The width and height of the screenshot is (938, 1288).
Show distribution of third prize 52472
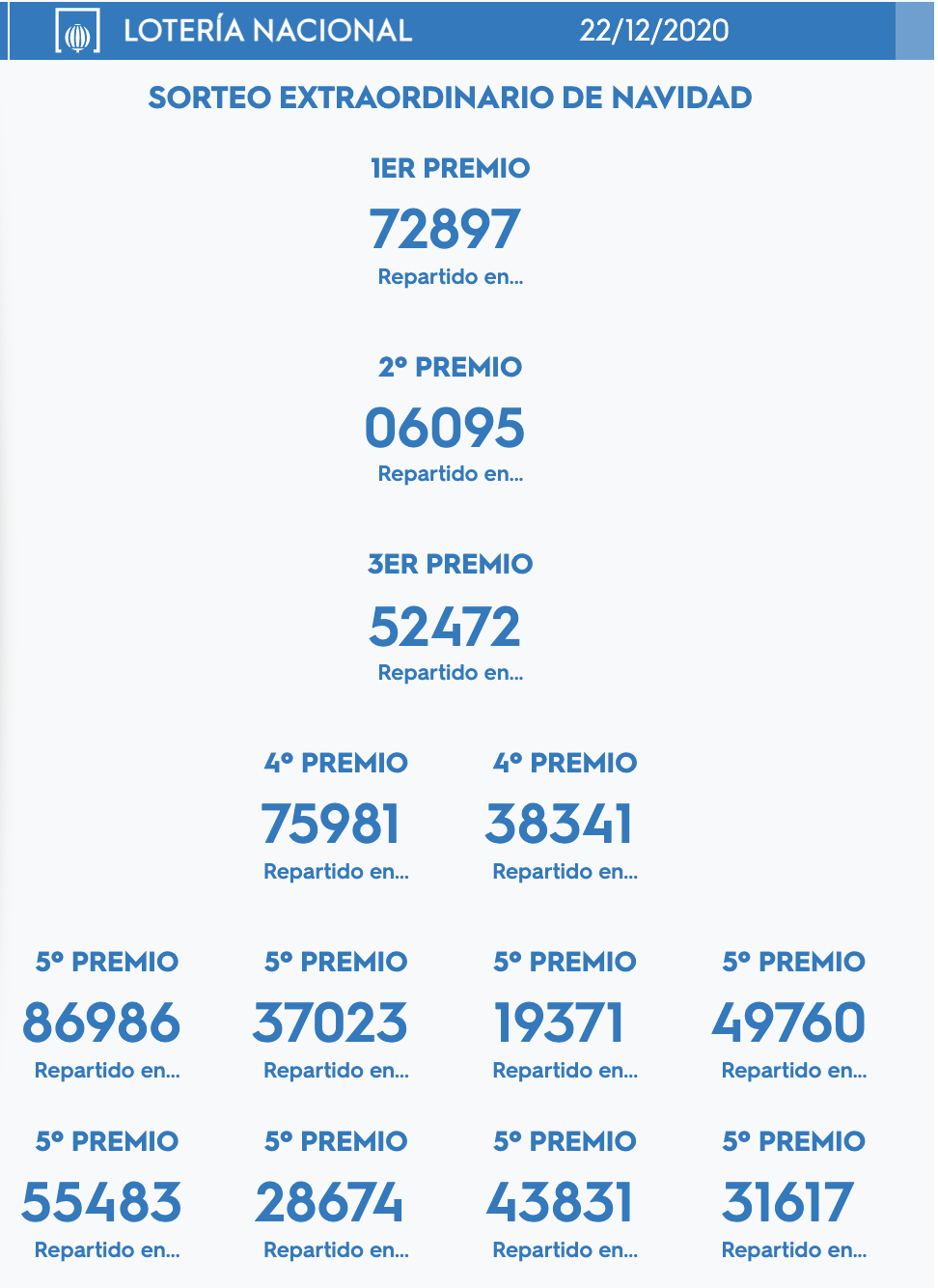(450, 673)
